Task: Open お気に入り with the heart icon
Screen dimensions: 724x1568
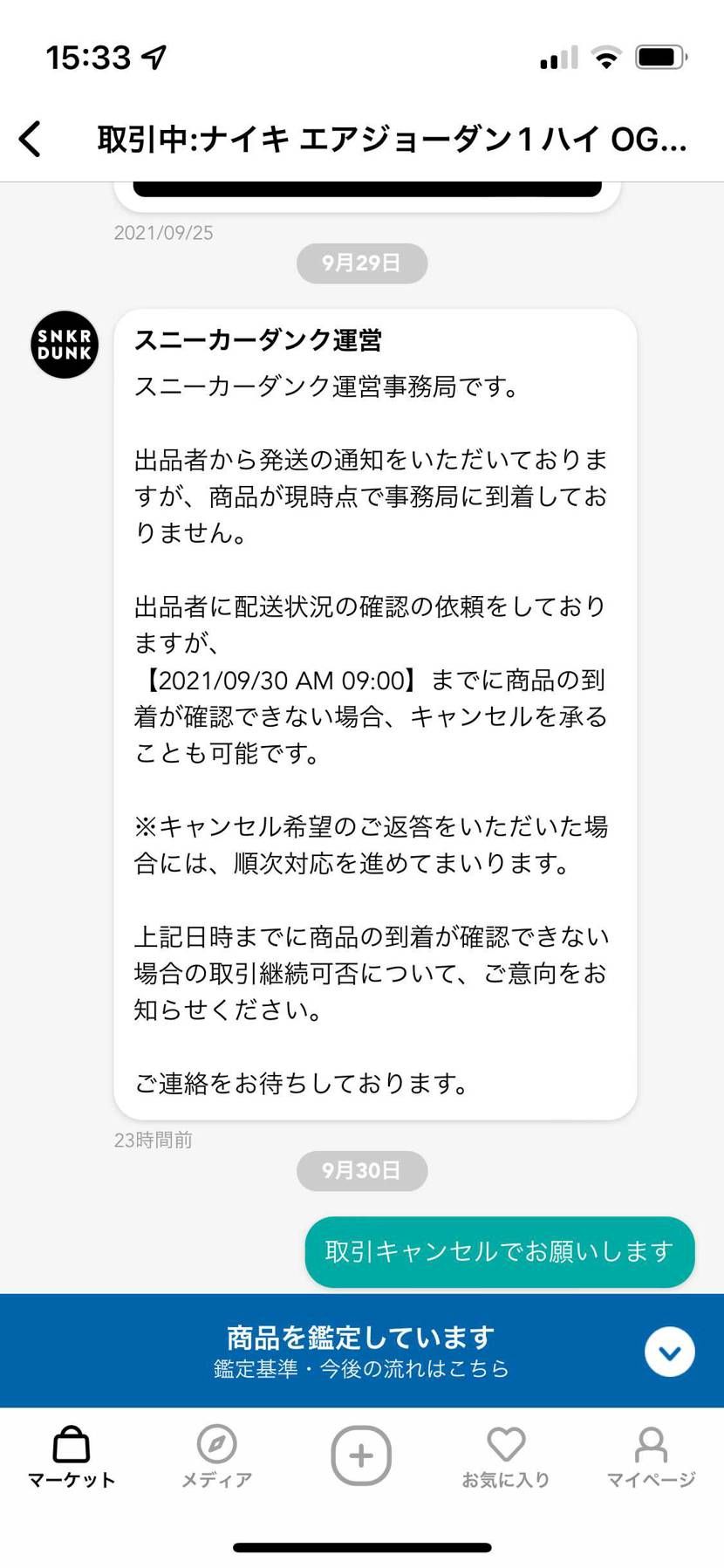Action: (x=506, y=1448)
